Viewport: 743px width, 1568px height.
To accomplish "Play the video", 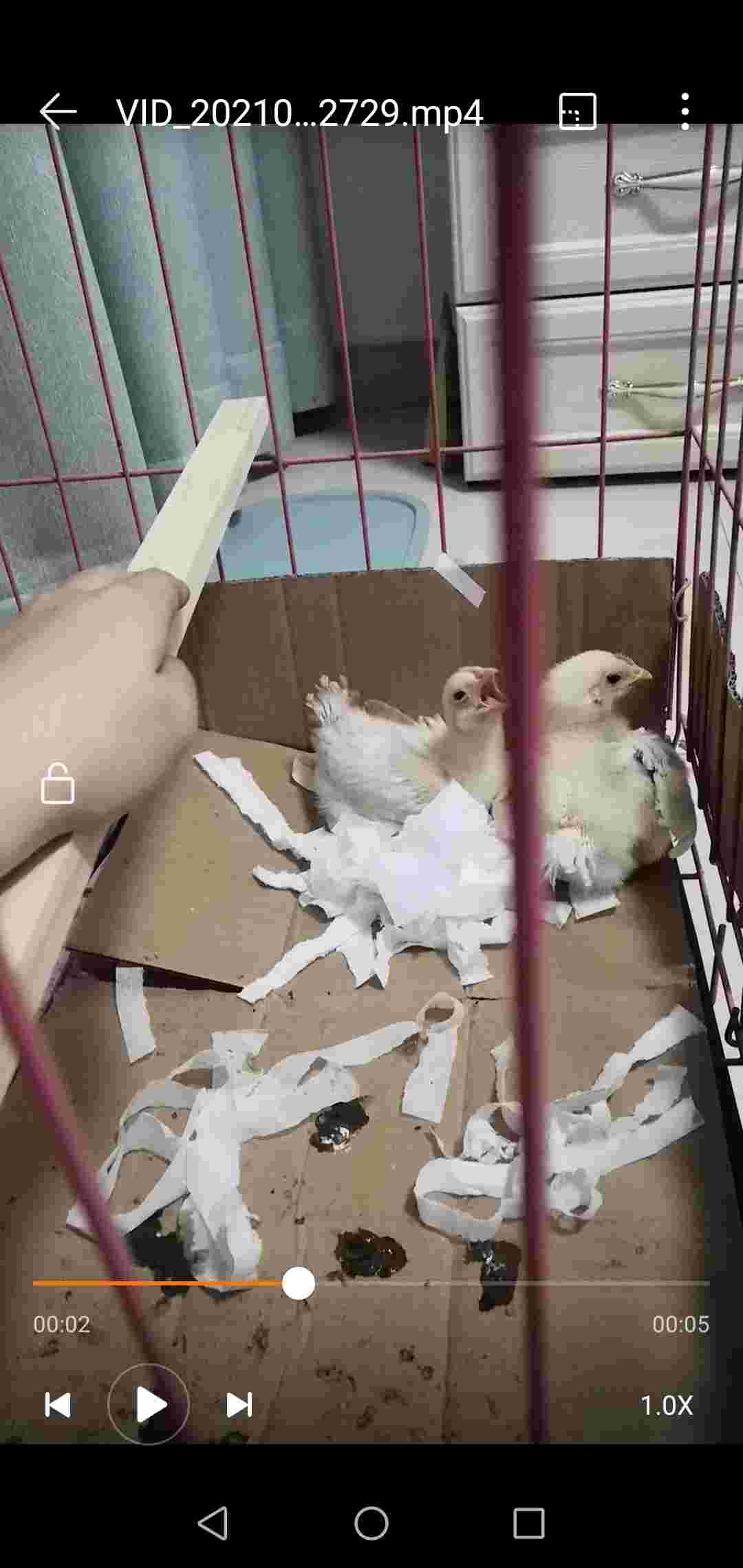I will pyautogui.click(x=149, y=1404).
